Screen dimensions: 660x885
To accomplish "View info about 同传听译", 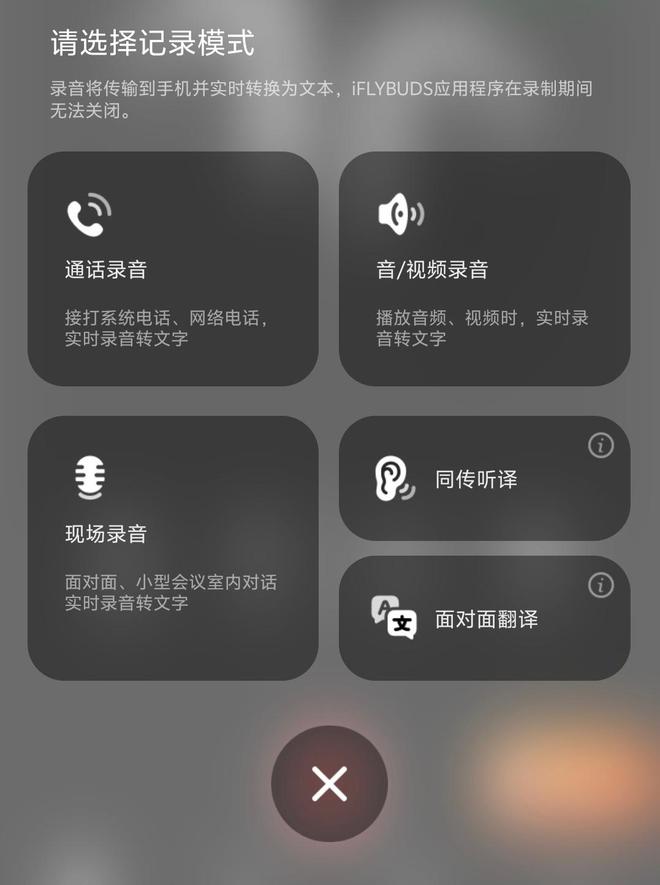I will 600,445.
